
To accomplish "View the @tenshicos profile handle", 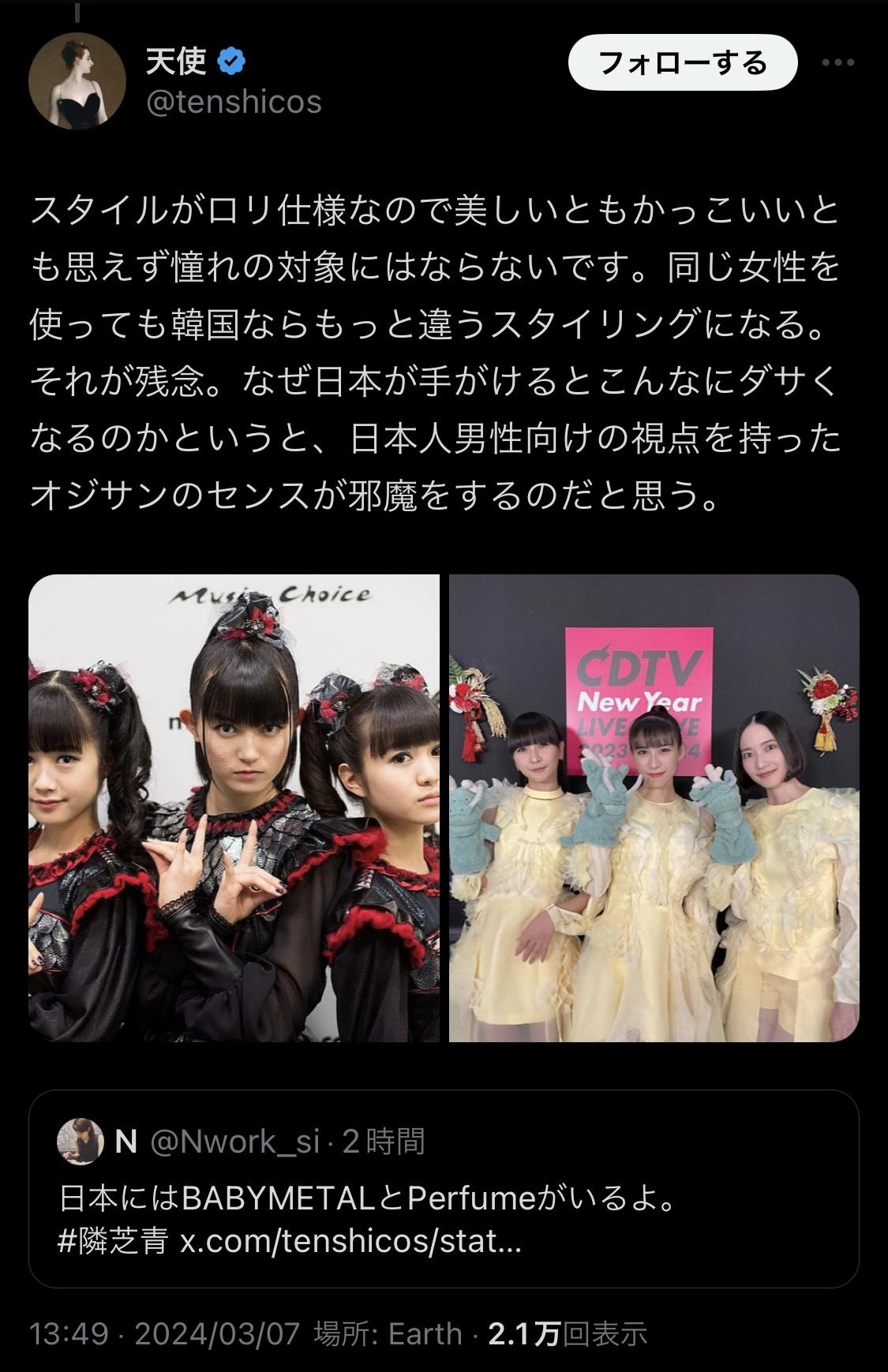I will point(234,102).
